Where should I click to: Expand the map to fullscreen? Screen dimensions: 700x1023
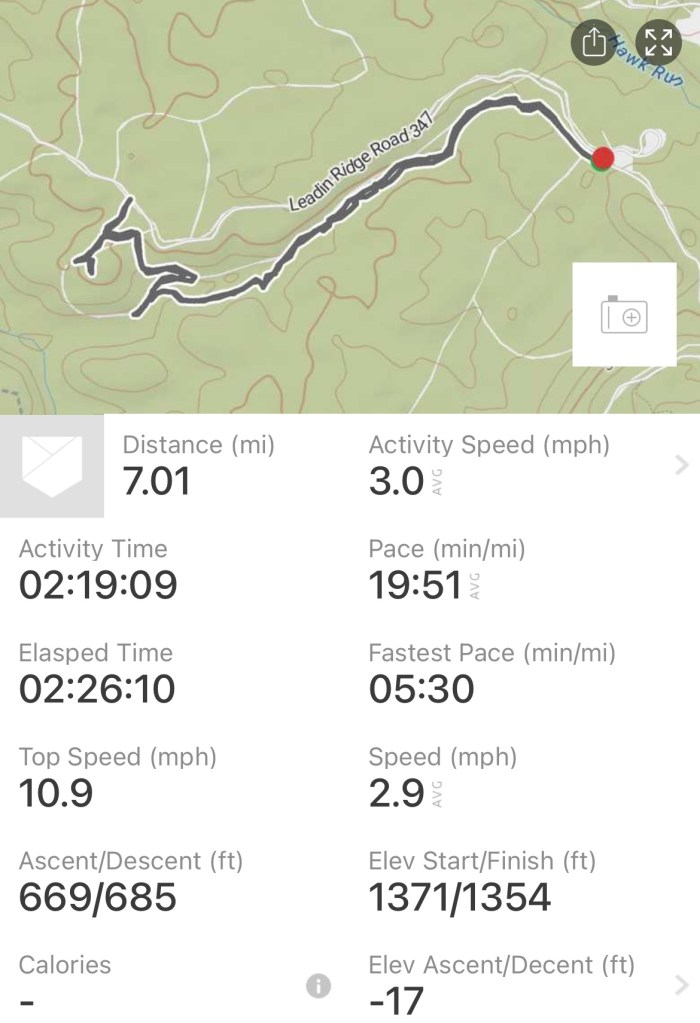657,42
